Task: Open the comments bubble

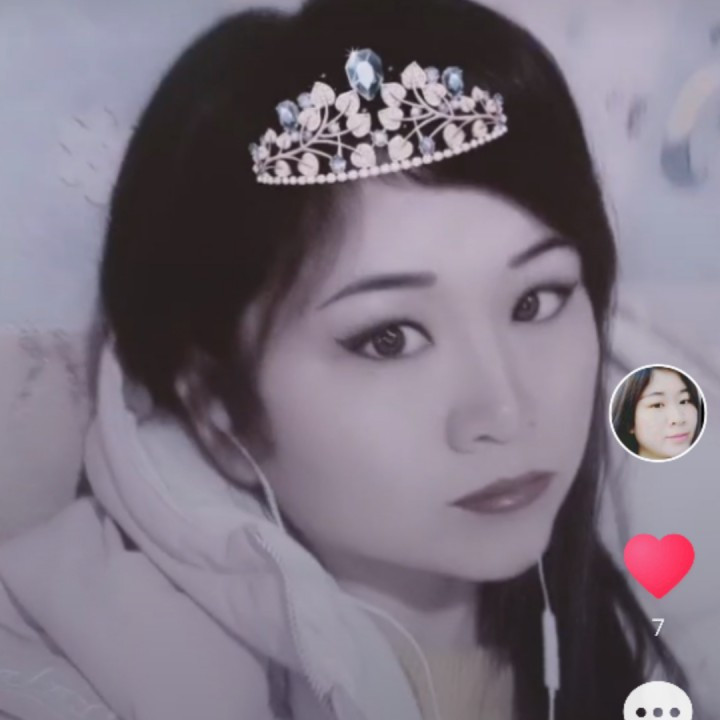Action: 658,703
